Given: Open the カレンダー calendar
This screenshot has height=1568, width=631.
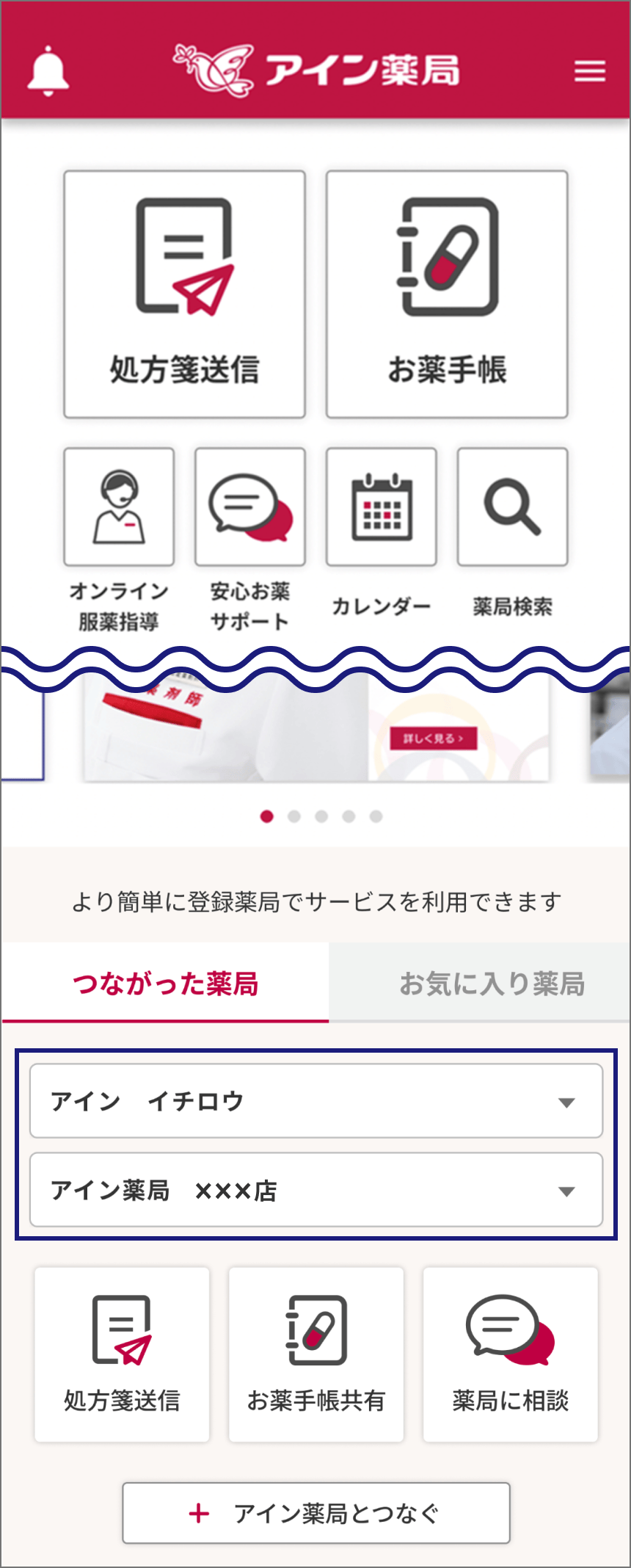Looking at the screenshot, I should 382,507.
